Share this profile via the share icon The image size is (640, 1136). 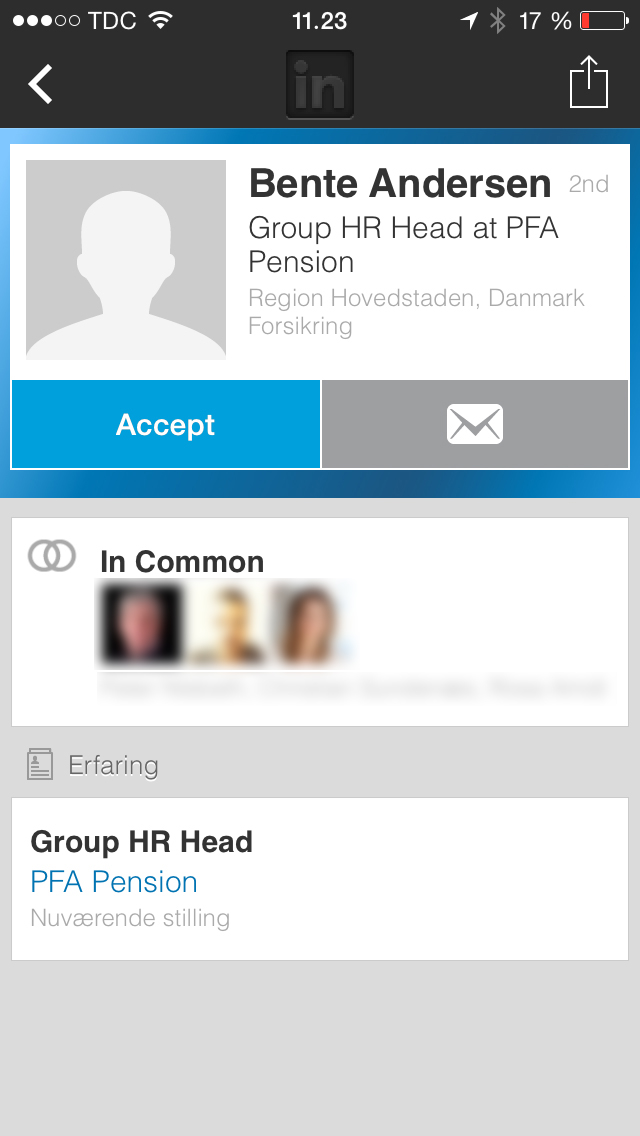click(589, 83)
